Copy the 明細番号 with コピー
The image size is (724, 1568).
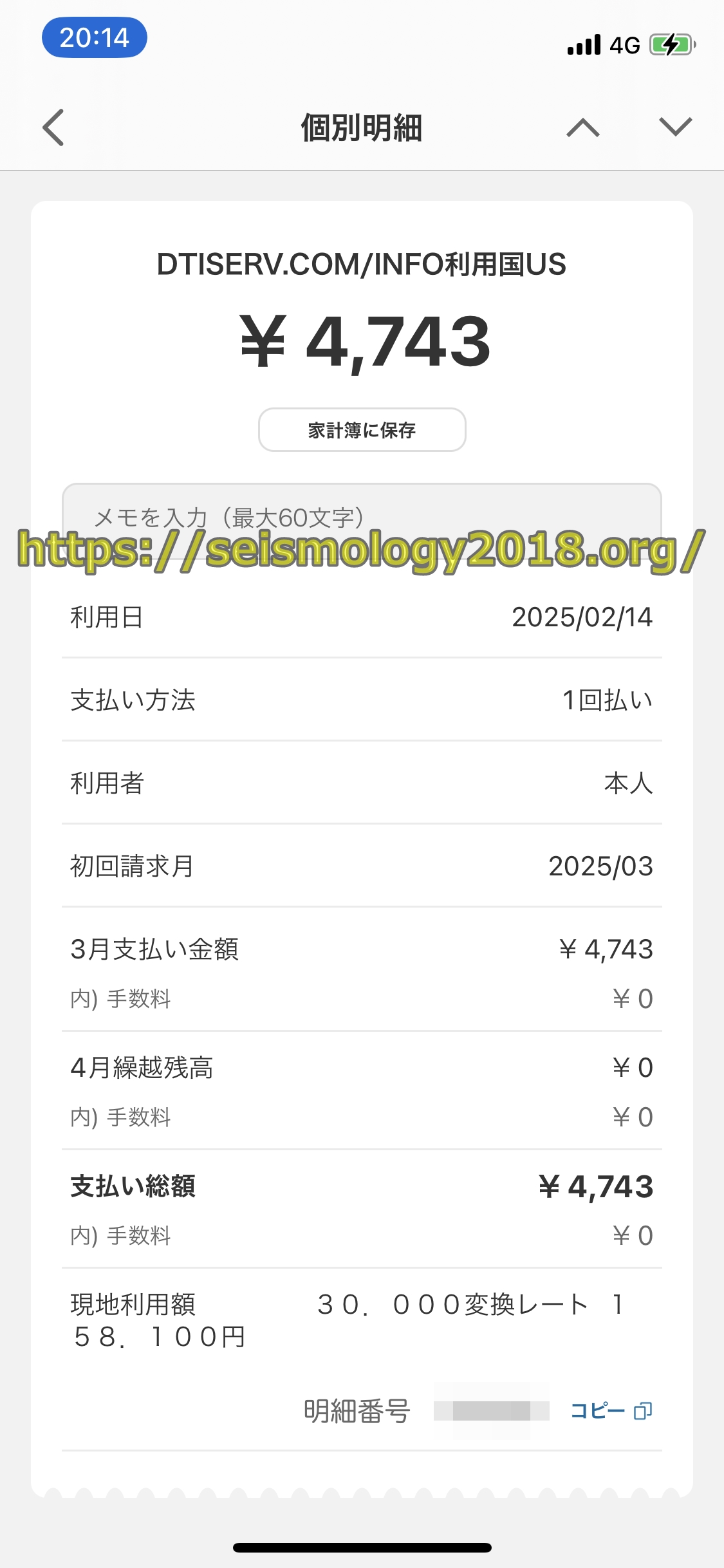(x=611, y=1411)
